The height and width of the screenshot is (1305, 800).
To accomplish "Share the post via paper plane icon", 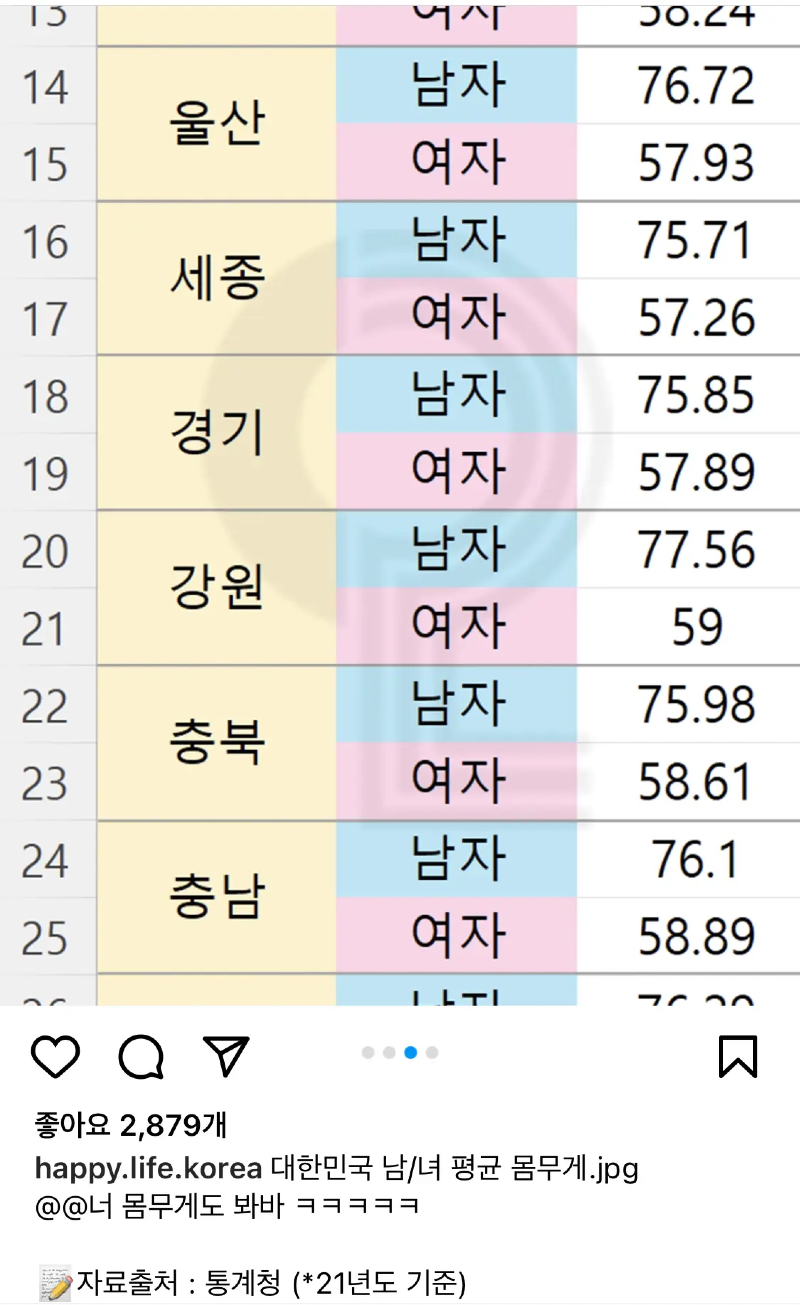I will (225, 1054).
